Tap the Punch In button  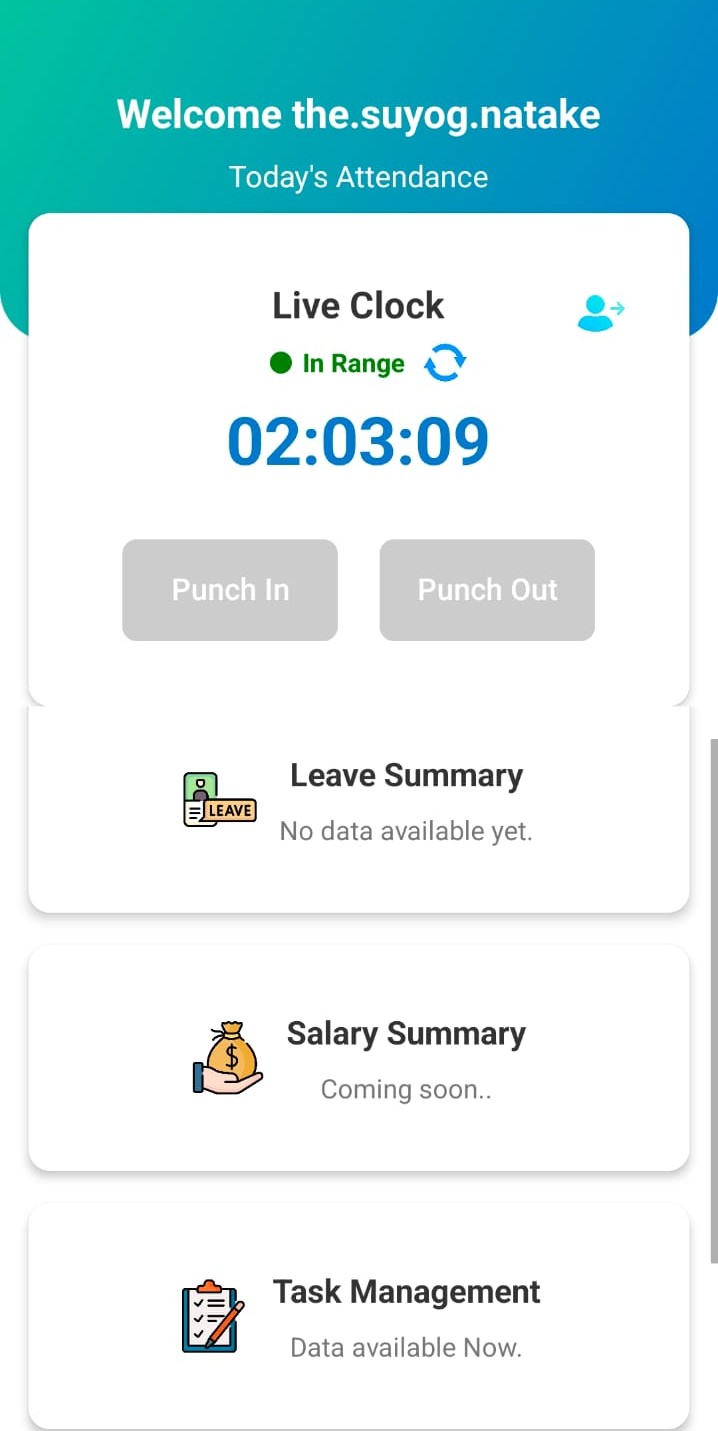point(230,590)
